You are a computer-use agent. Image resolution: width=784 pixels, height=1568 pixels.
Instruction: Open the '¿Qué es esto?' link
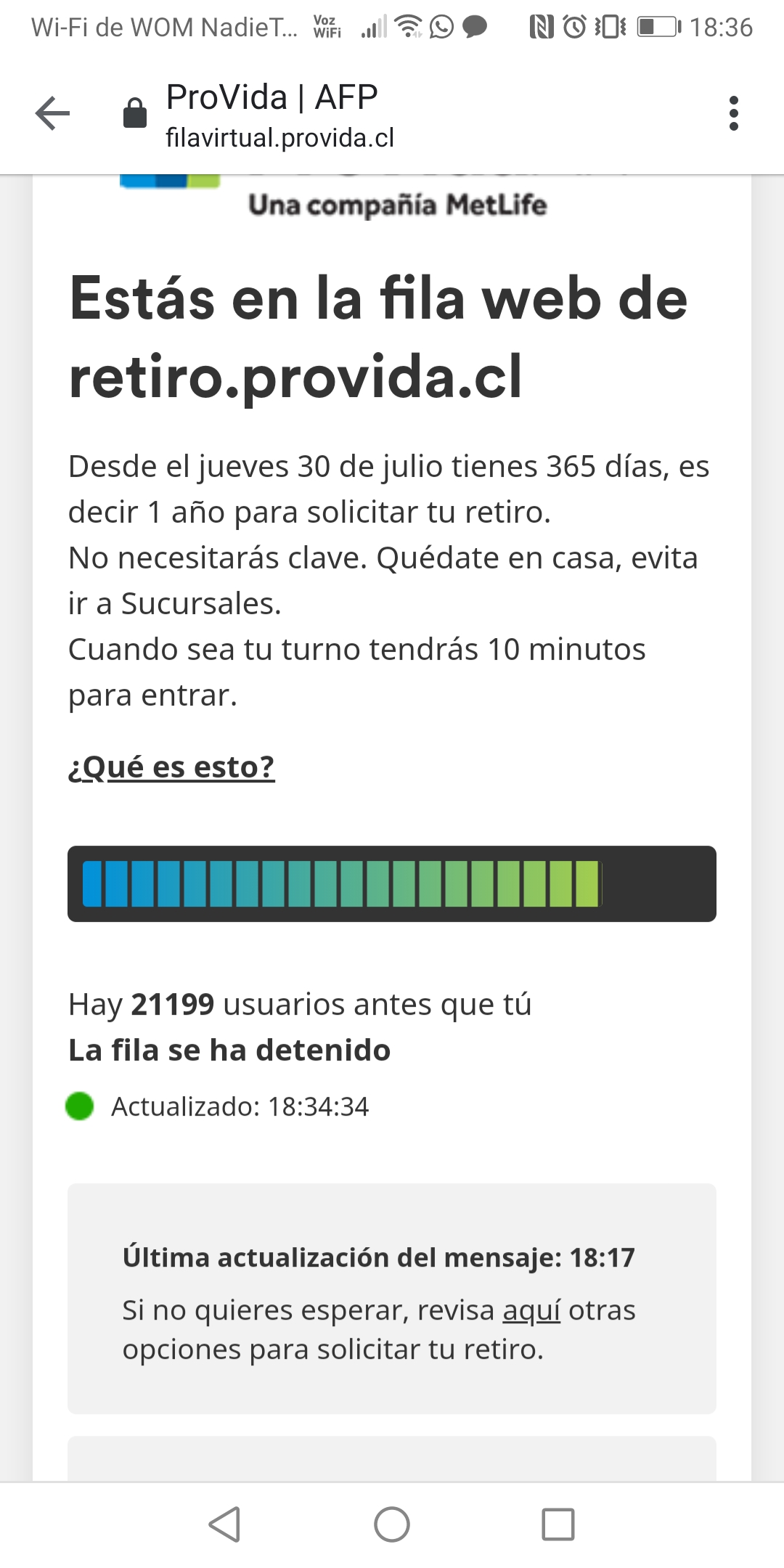tap(171, 767)
